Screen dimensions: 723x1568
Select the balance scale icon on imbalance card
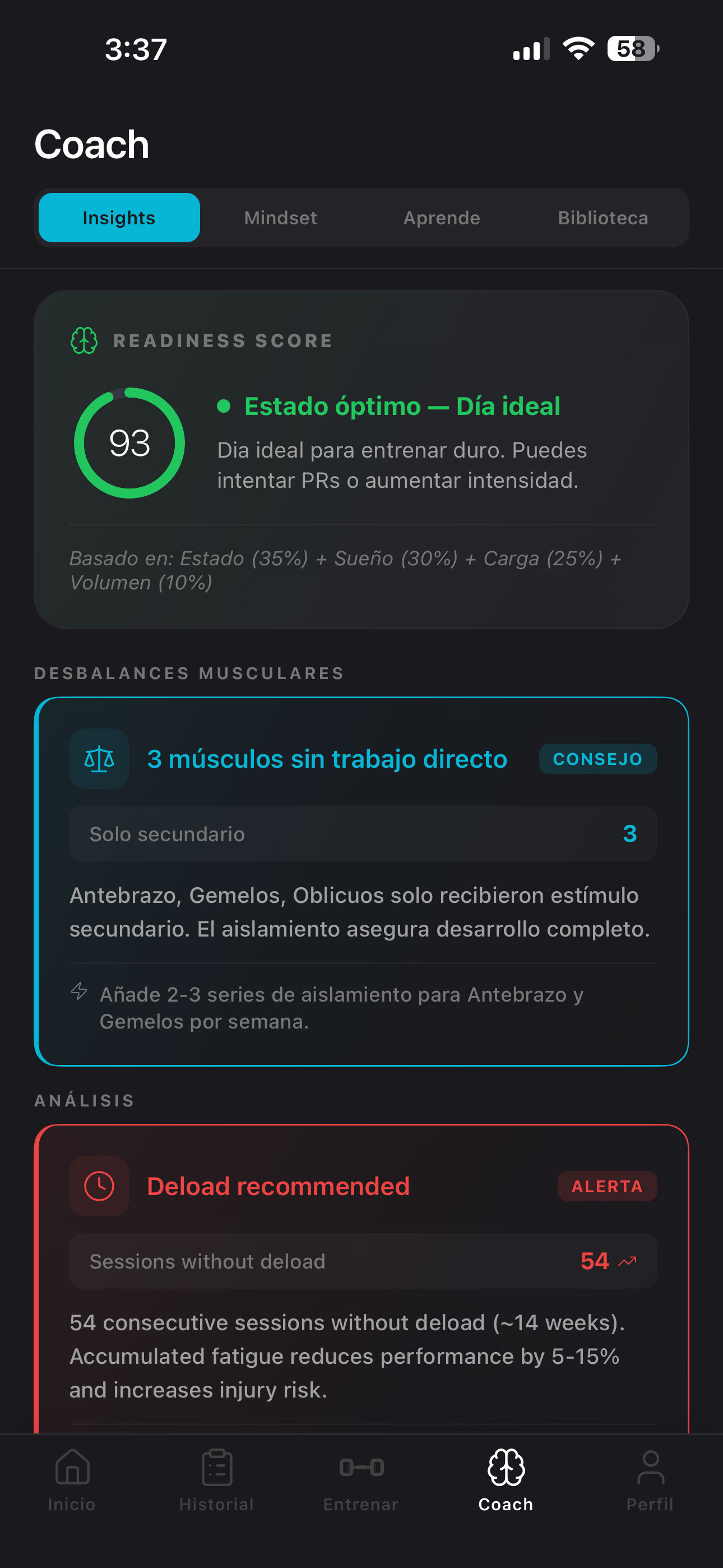[x=99, y=758]
